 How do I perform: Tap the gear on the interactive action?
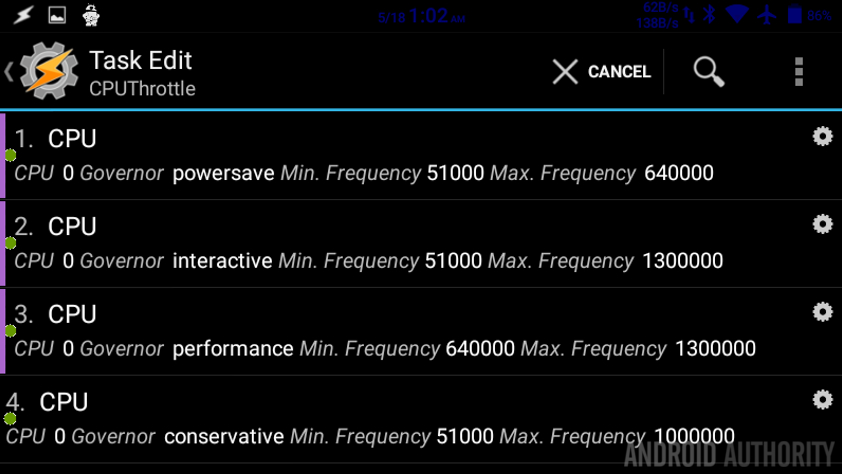click(822, 225)
